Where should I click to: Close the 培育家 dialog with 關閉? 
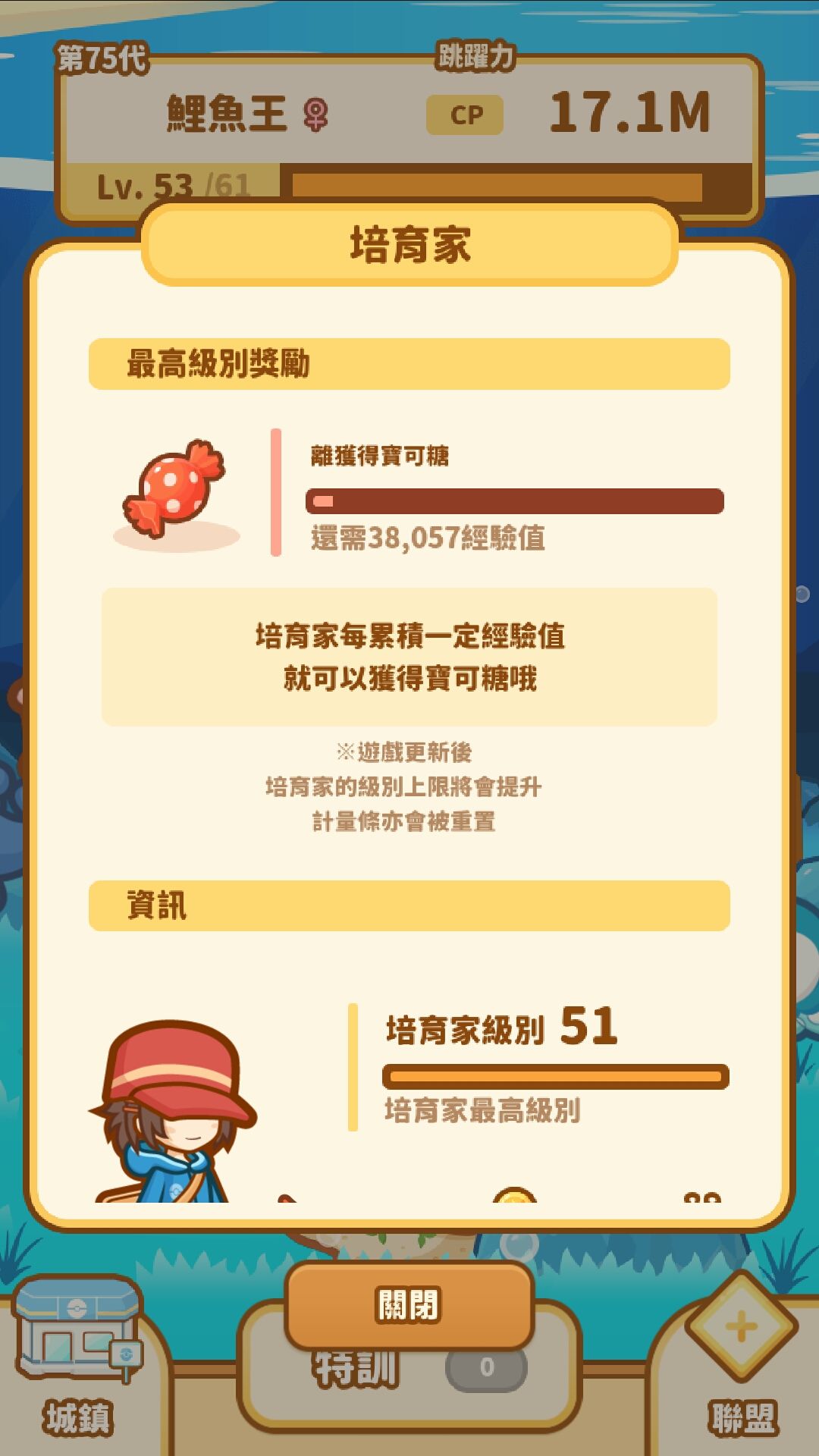click(x=409, y=1305)
